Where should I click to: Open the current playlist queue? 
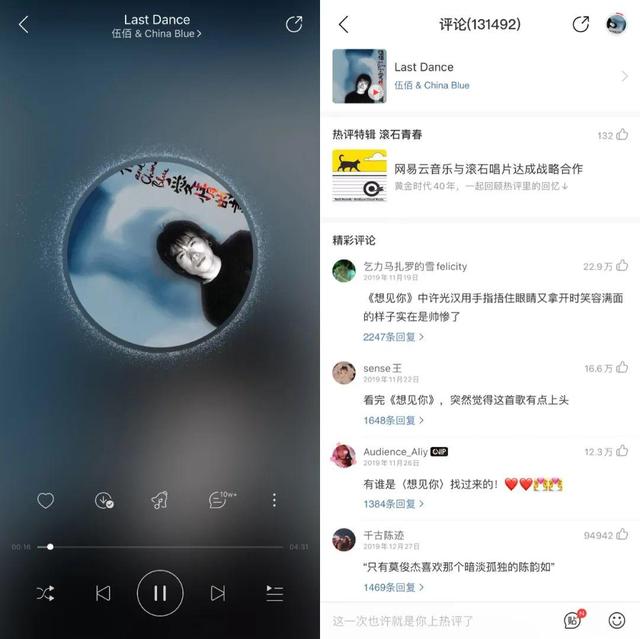point(275,594)
